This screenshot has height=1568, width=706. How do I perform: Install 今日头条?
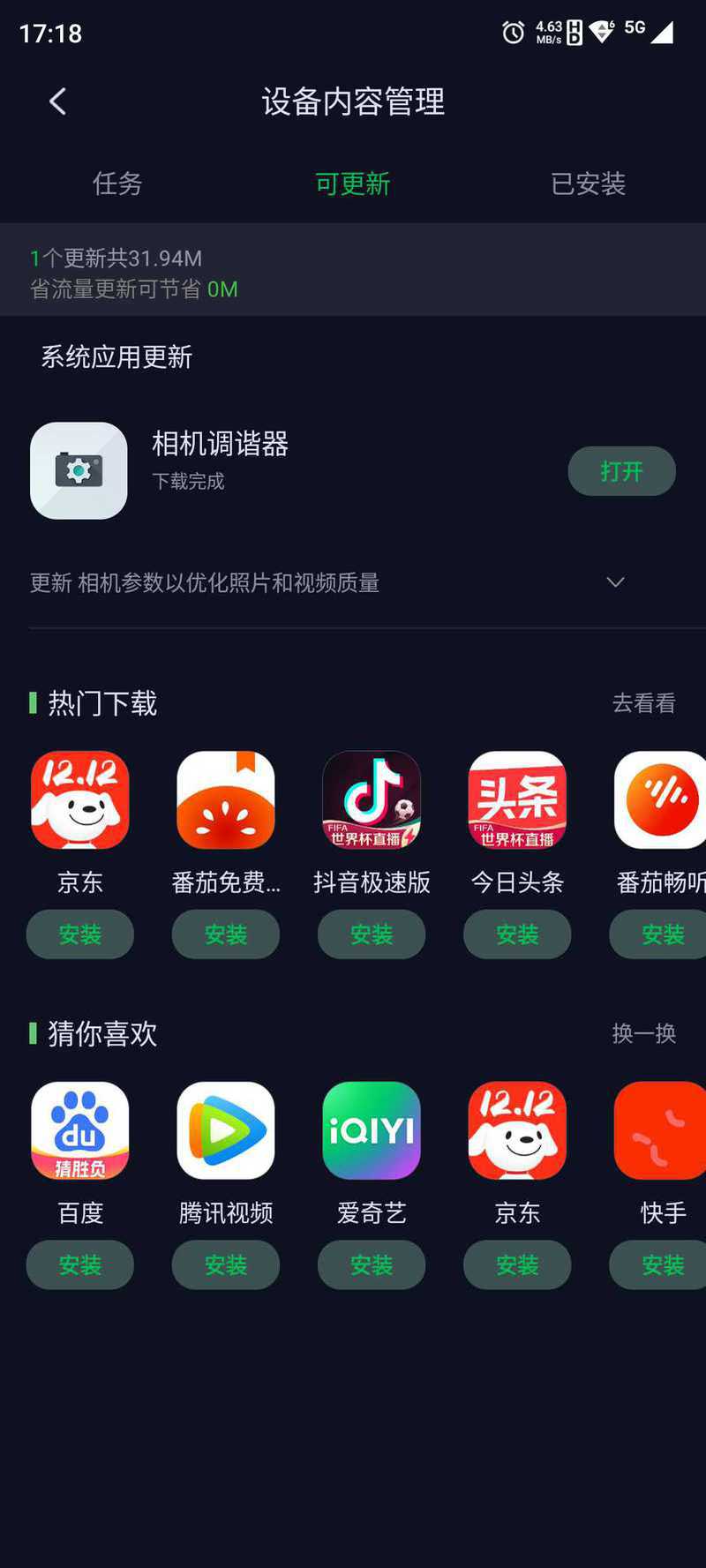click(517, 934)
